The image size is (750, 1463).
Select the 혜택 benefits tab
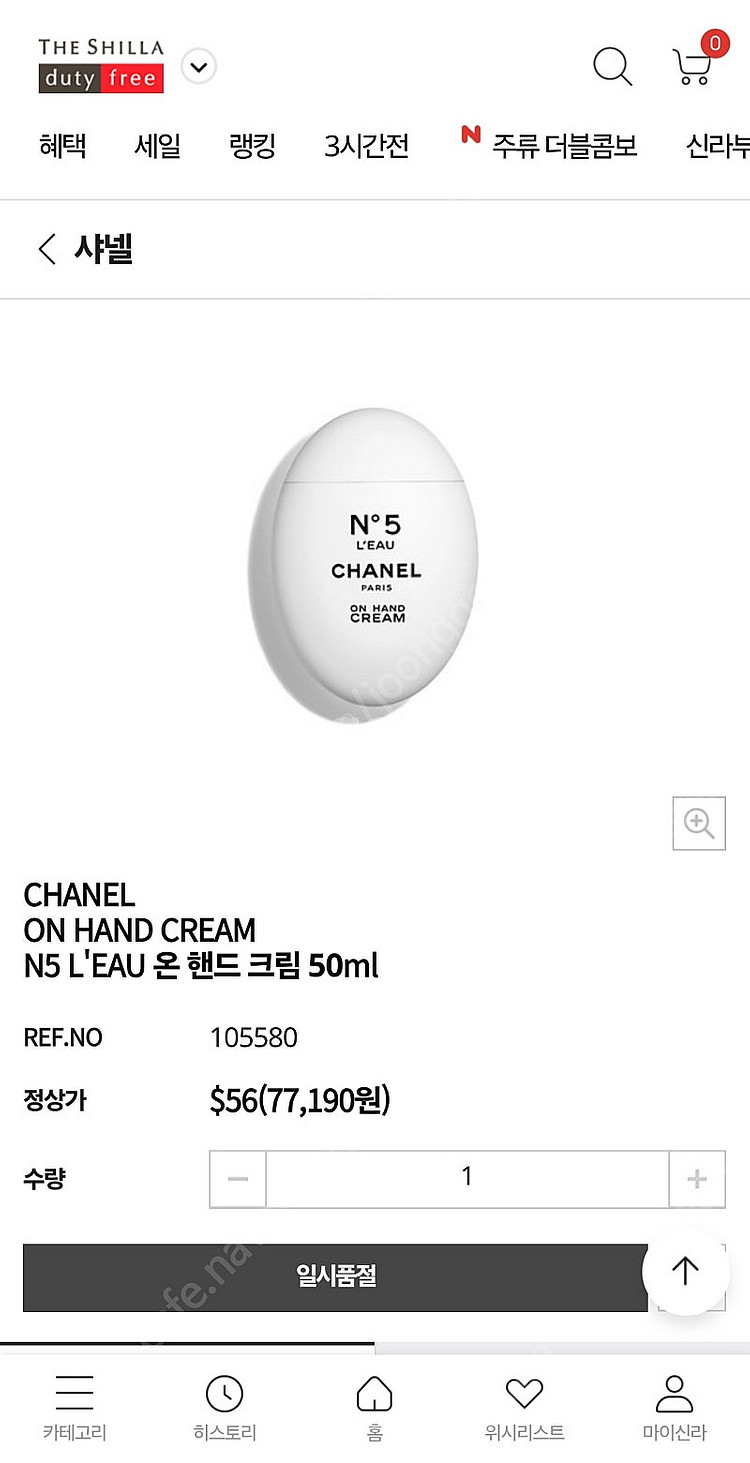coord(62,146)
